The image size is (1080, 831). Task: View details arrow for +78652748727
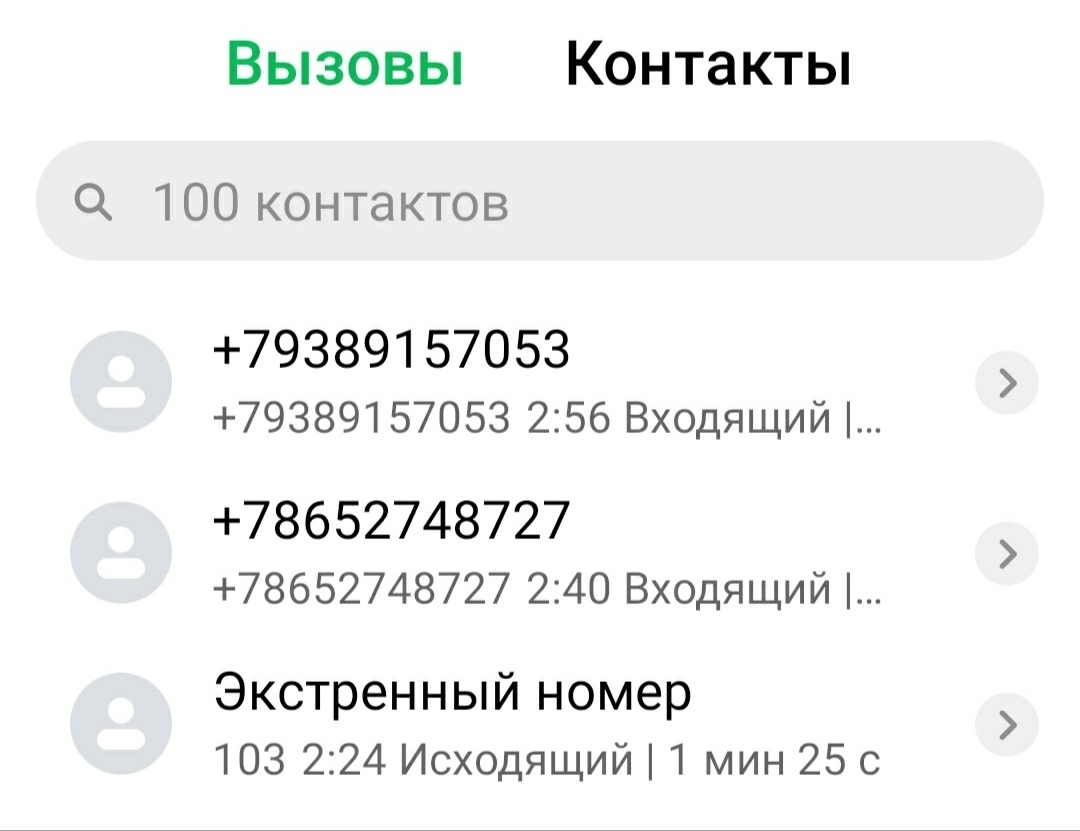[1006, 552]
